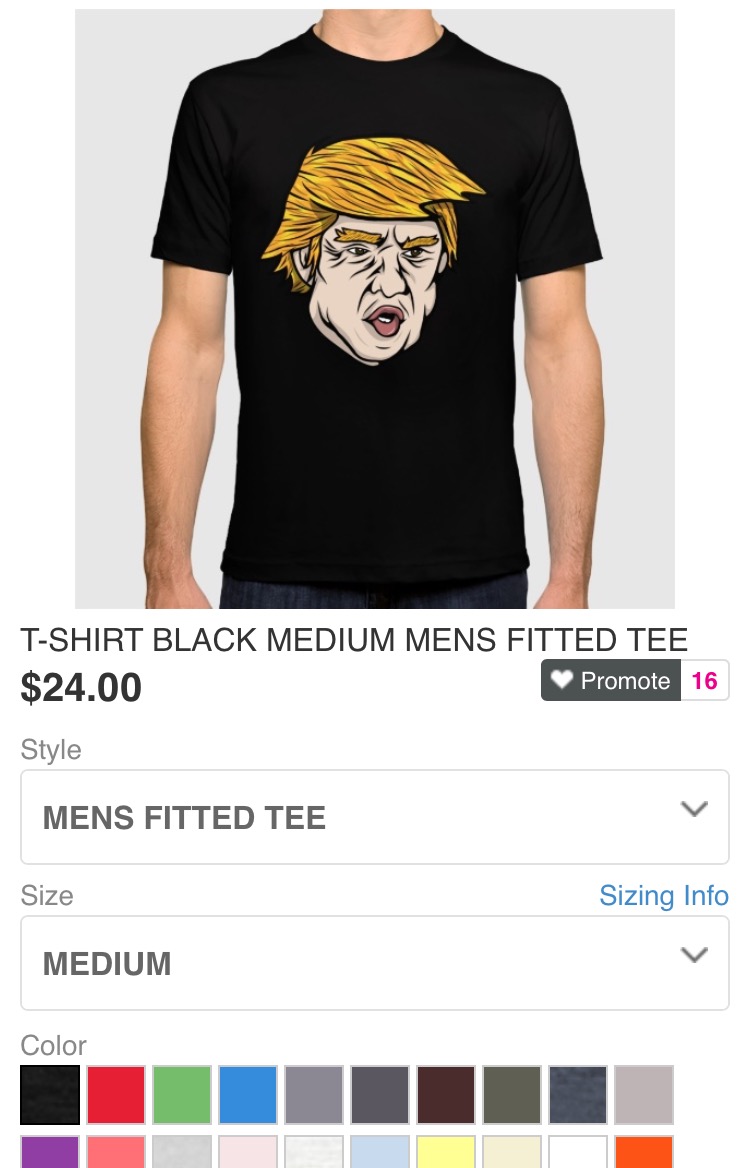750x1168 pixels.
Task: Choose the maroon color swatch
Action: click(x=446, y=1095)
